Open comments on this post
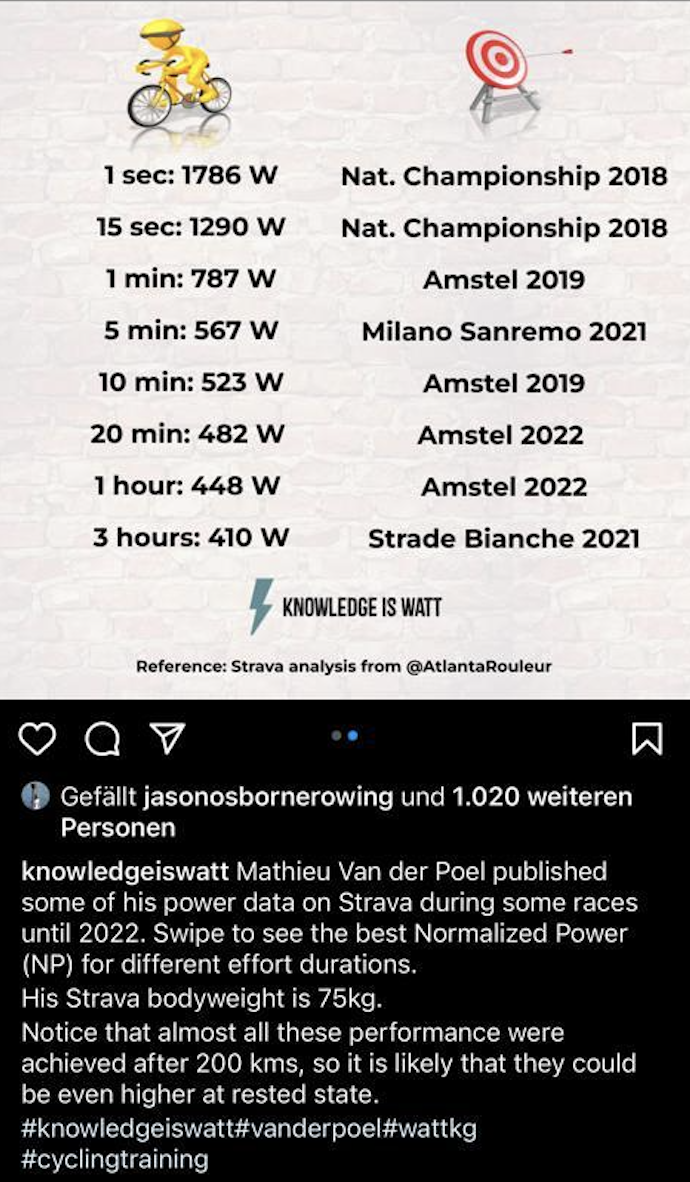Viewport: 690px width, 1182px height. (102, 738)
